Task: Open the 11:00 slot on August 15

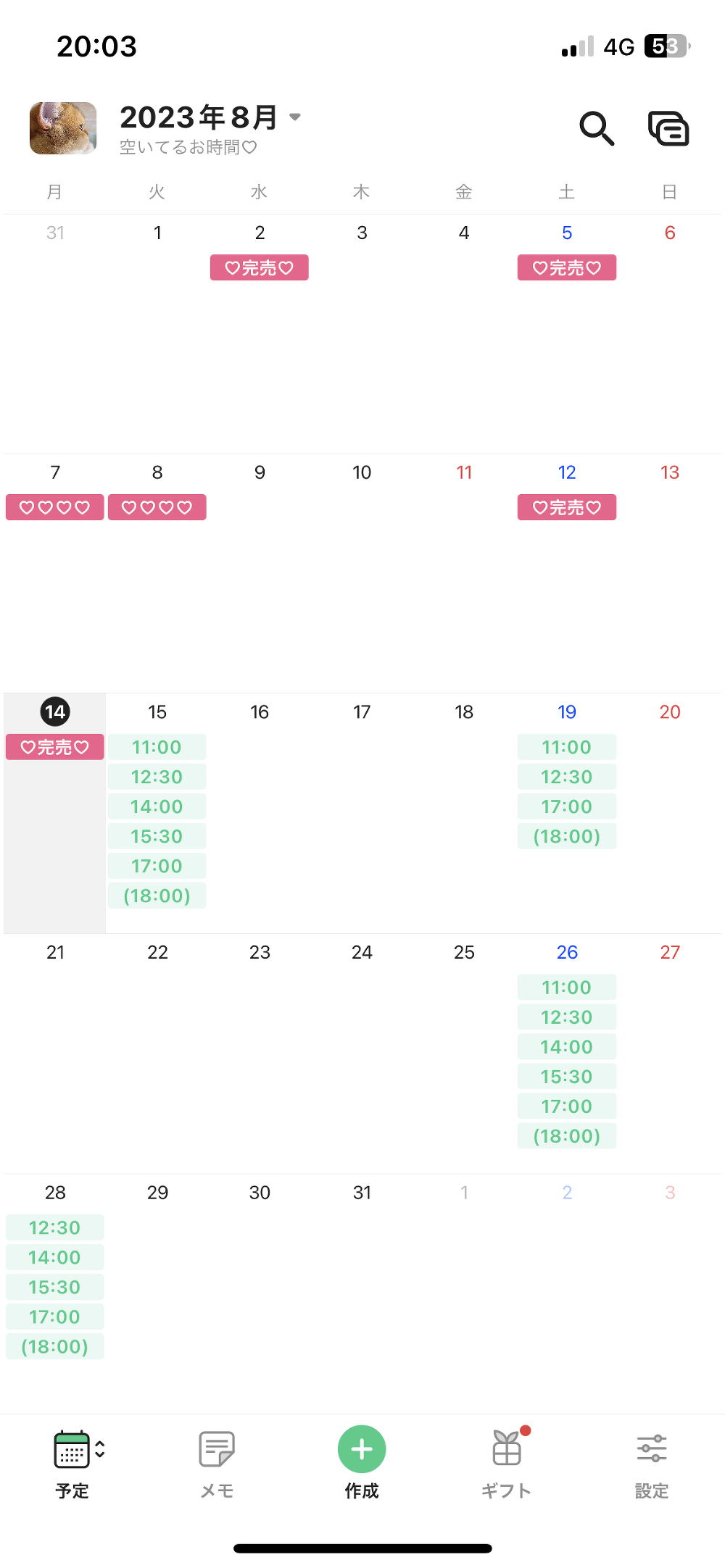Action: [157, 747]
